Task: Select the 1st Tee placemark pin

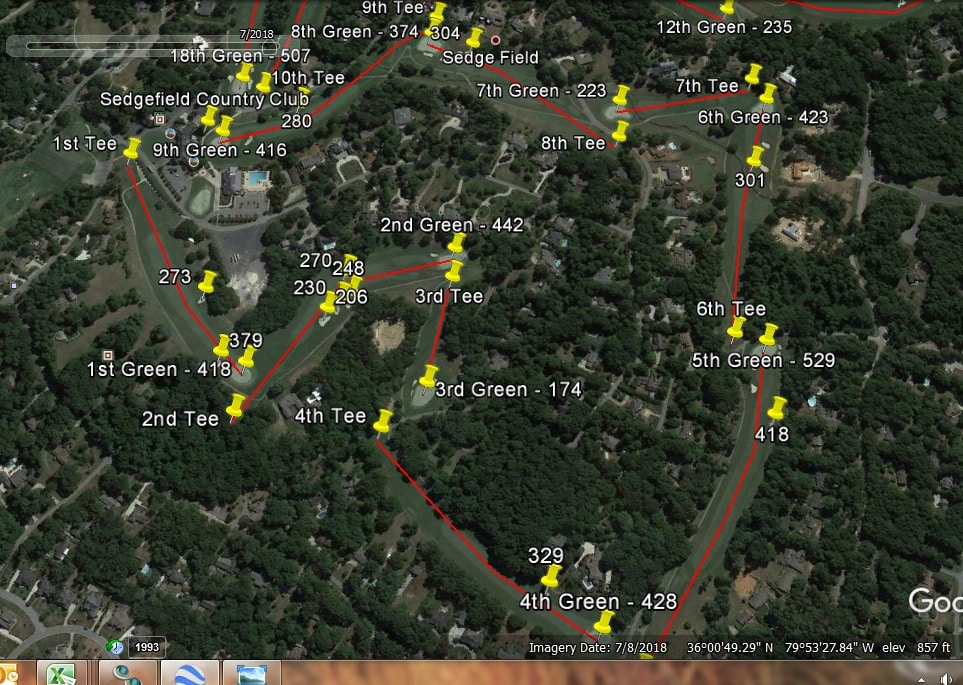Action: tap(132, 148)
